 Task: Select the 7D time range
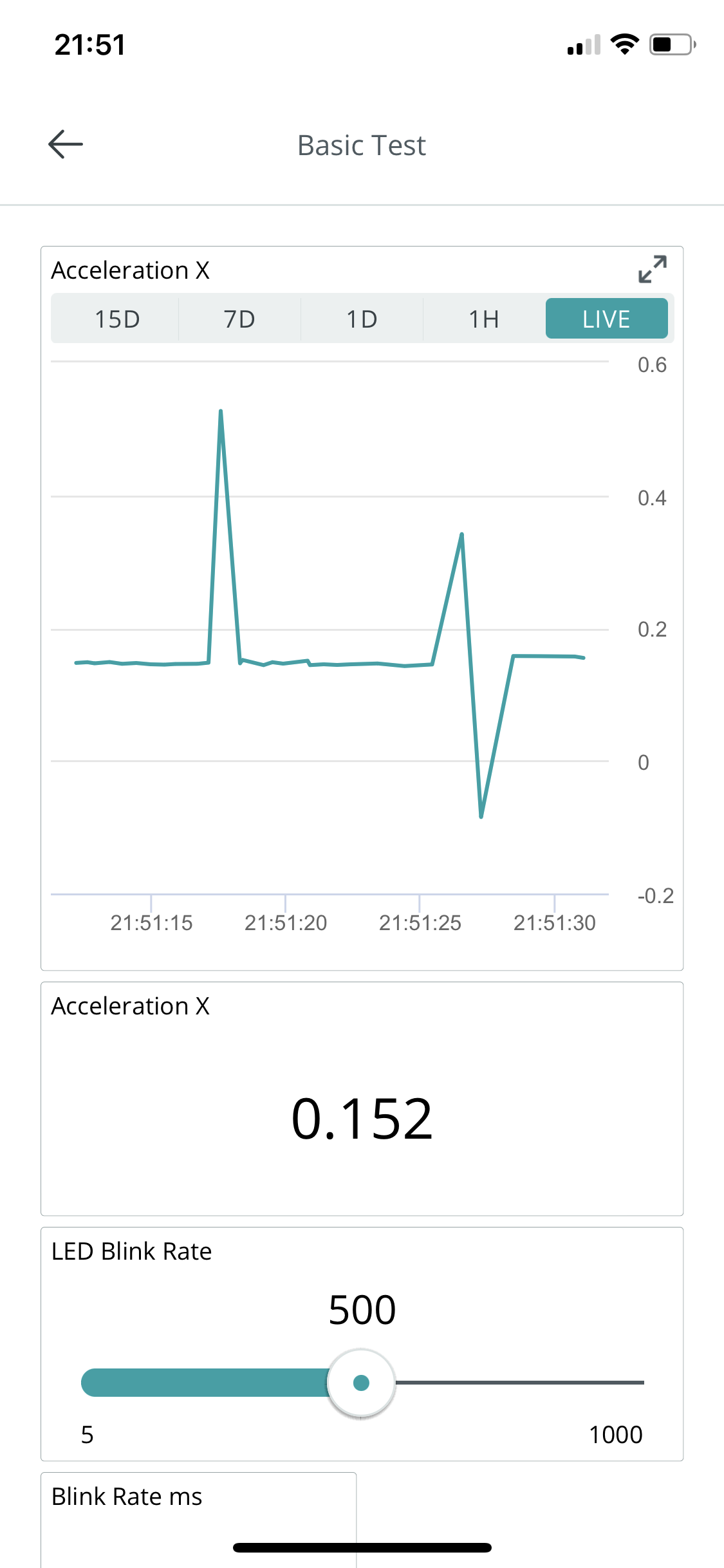[239, 319]
